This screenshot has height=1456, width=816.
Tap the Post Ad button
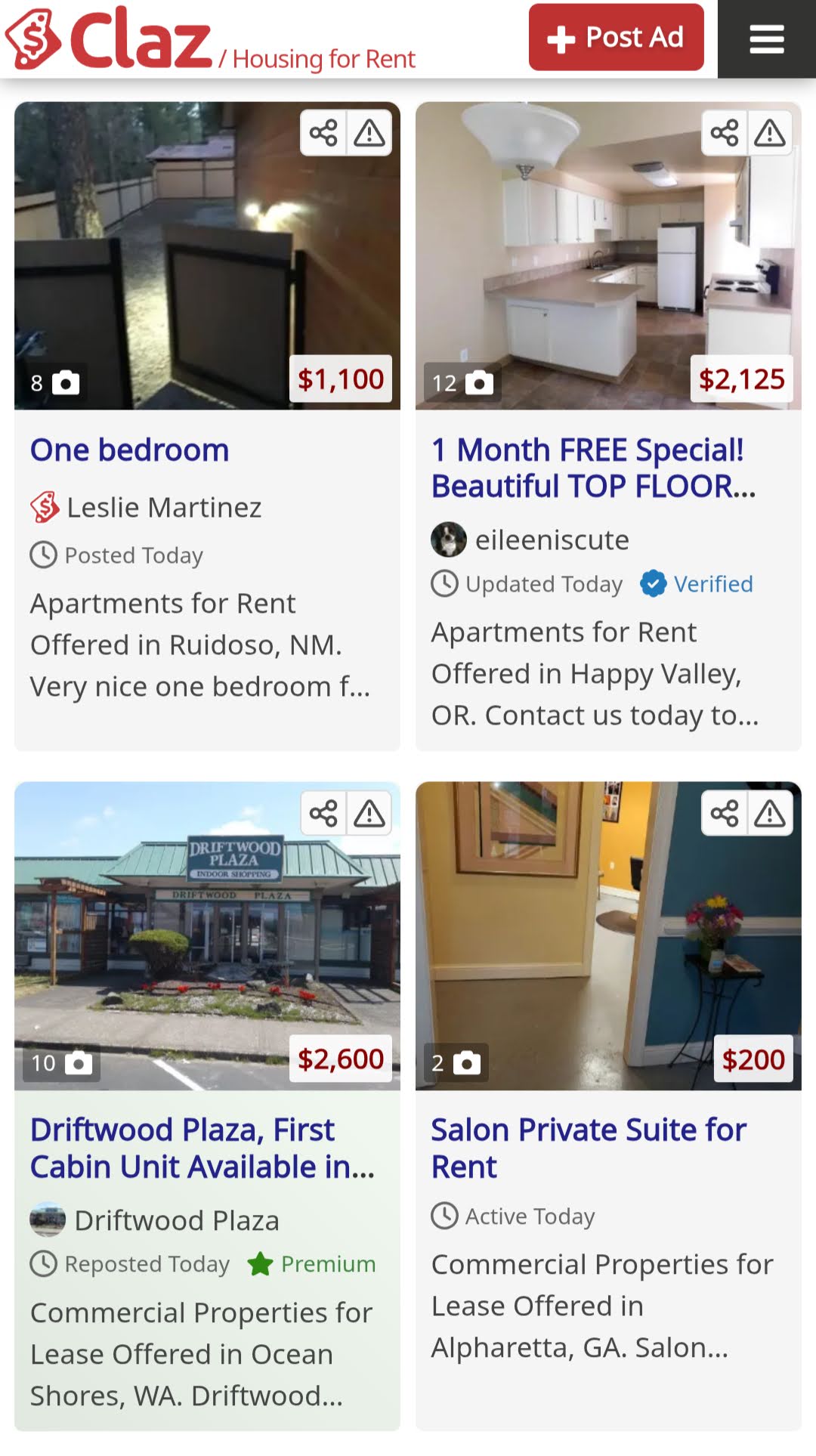pos(616,37)
